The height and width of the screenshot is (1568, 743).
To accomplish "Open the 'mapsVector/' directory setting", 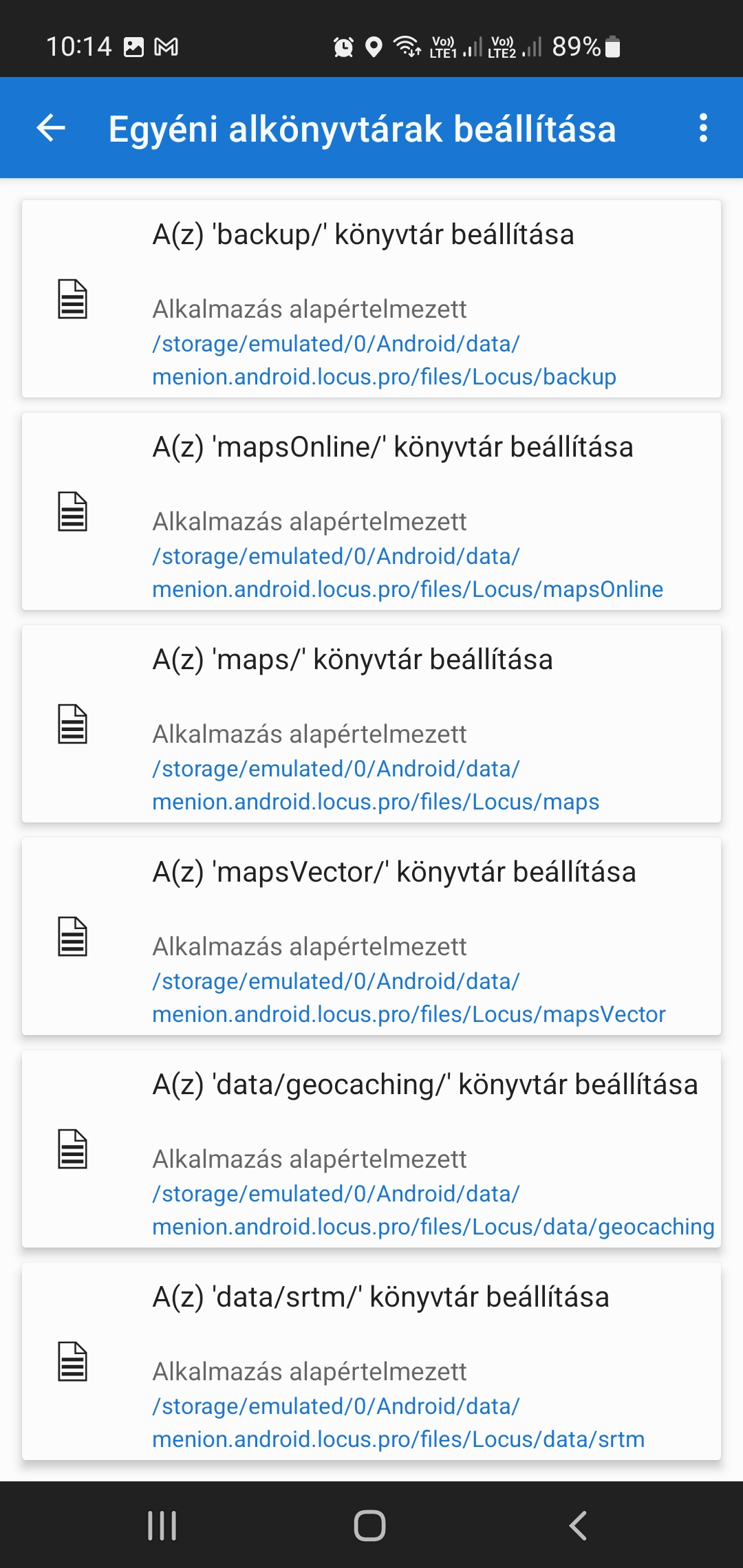I will pos(371,937).
